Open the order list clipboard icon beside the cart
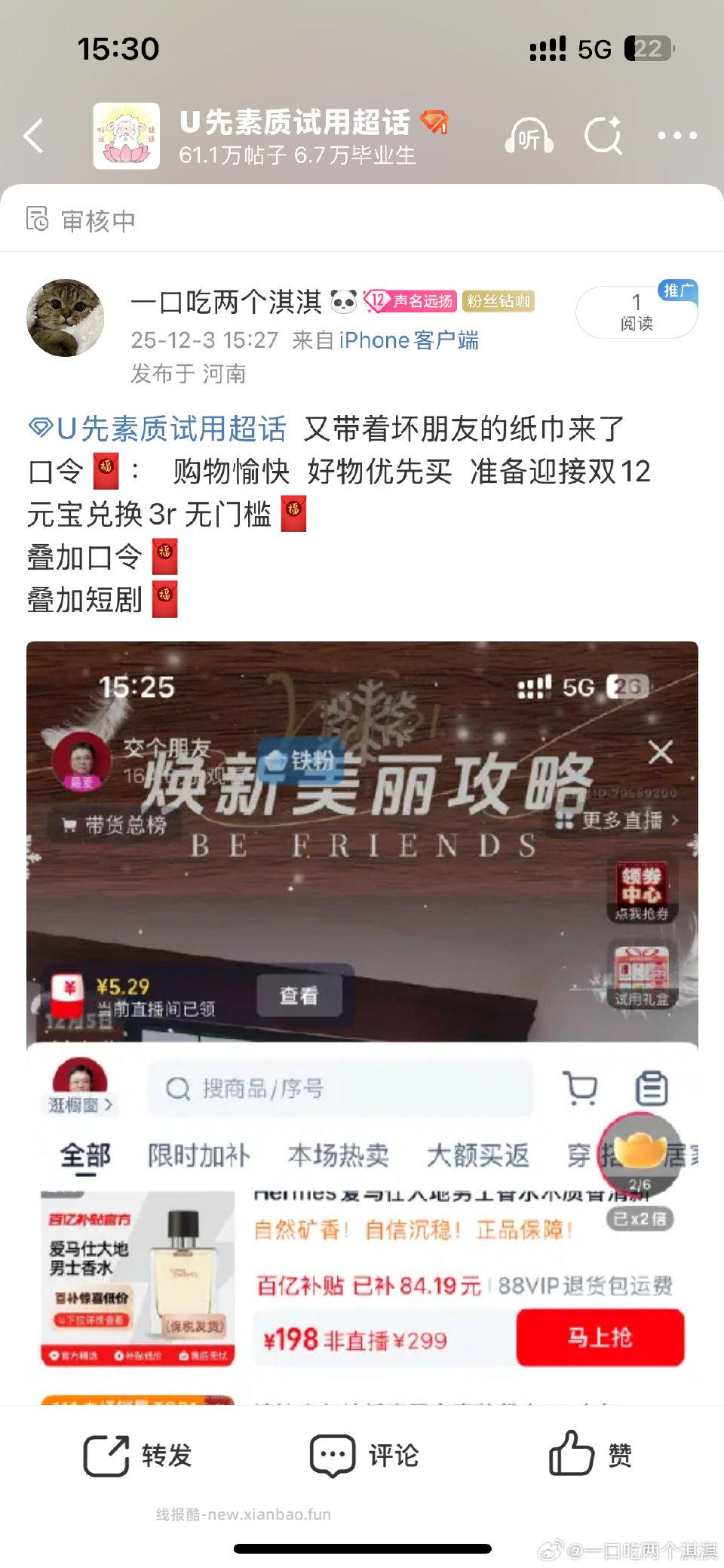Viewport: 724px width, 1568px height. click(x=650, y=1087)
